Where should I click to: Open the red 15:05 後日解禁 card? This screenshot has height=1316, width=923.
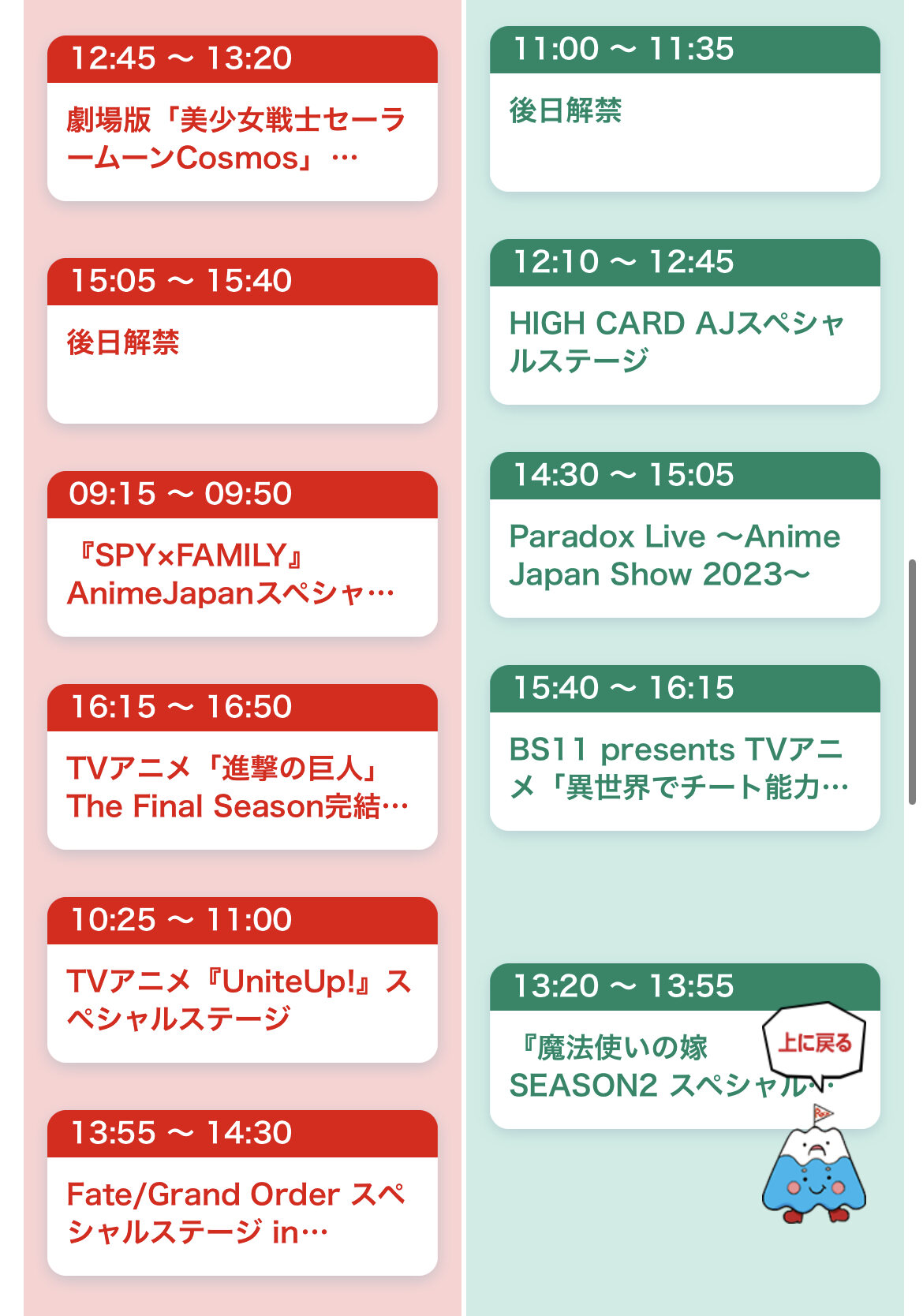(x=242, y=341)
